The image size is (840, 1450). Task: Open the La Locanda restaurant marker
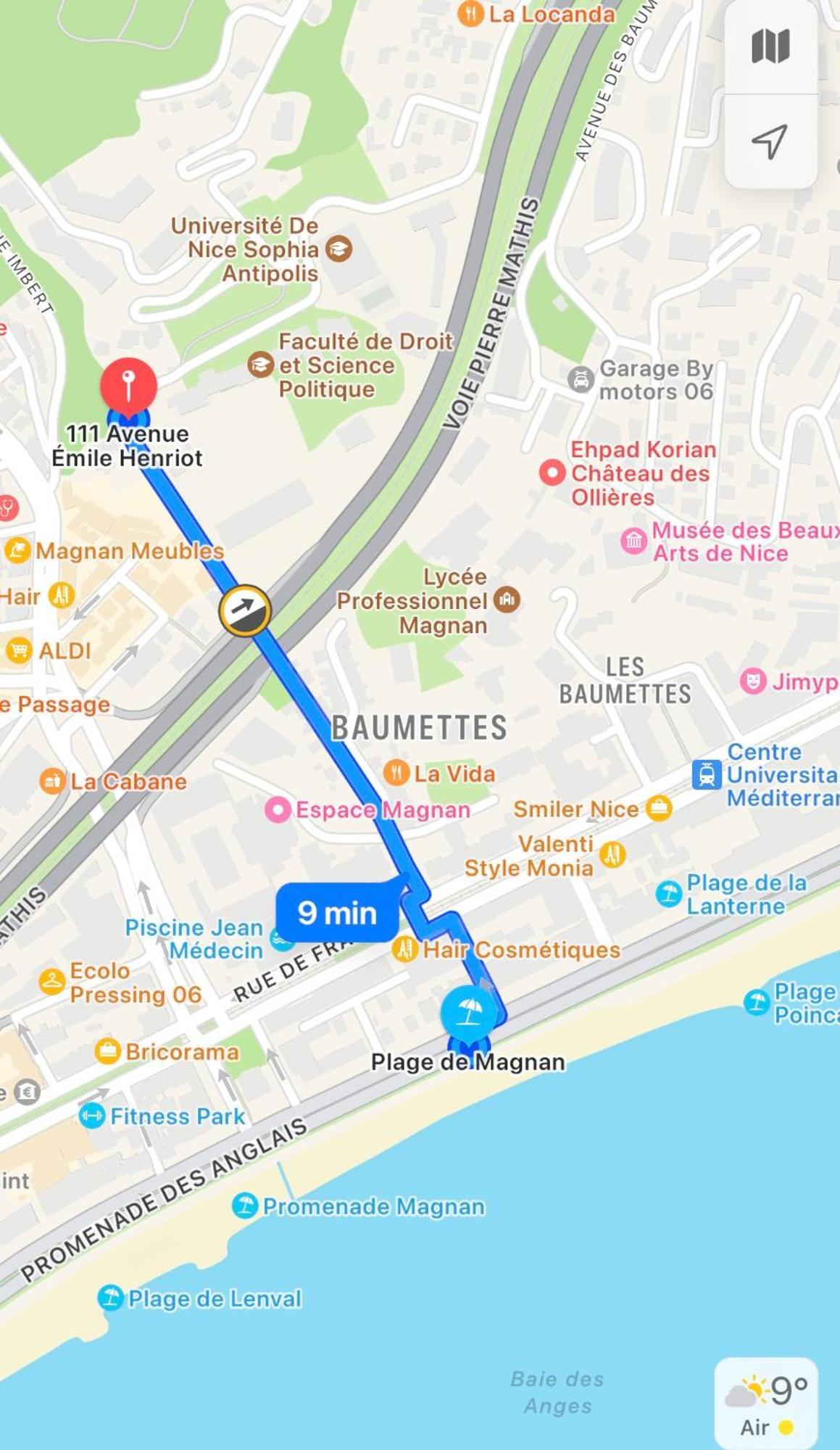pyautogui.click(x=471, y=14)
